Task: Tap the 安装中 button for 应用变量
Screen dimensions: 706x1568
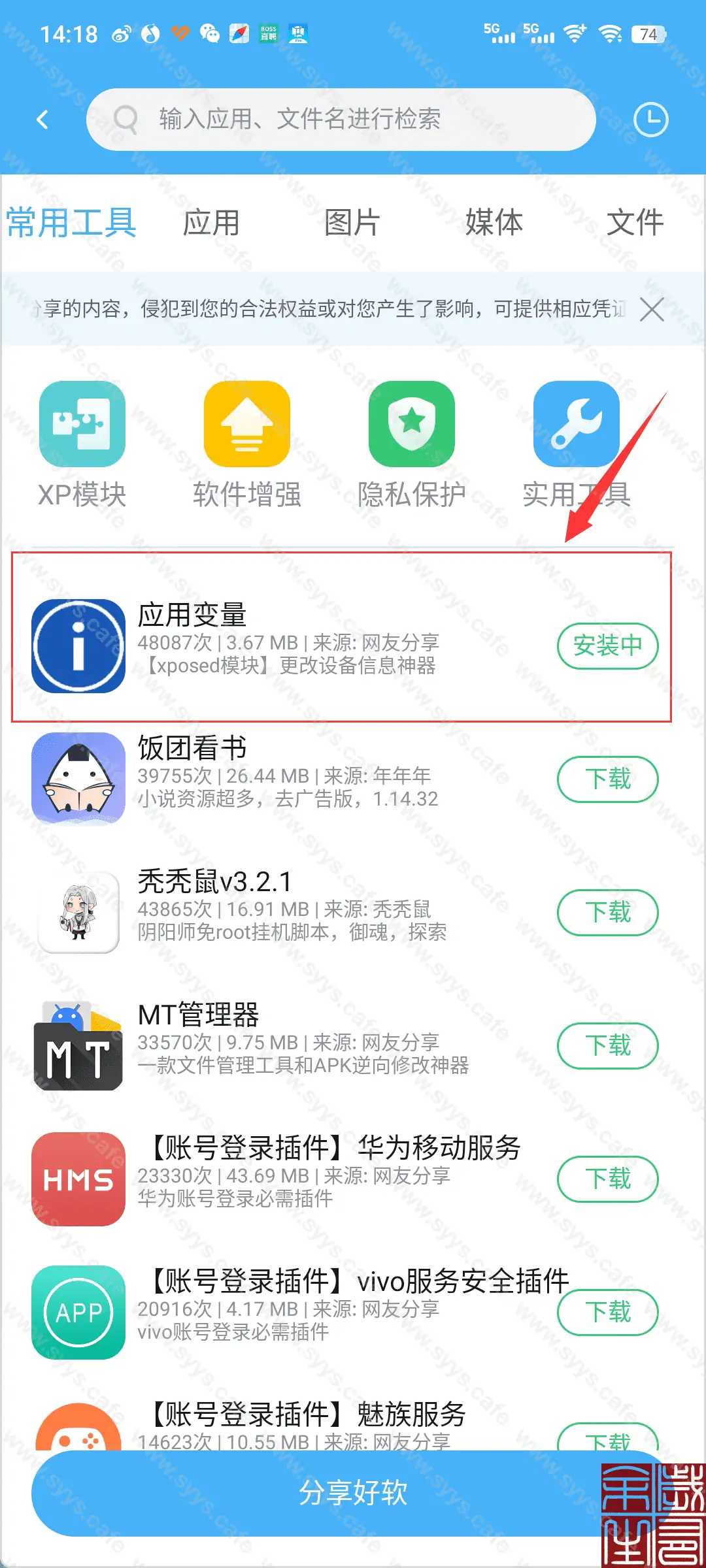Action: 607,646
